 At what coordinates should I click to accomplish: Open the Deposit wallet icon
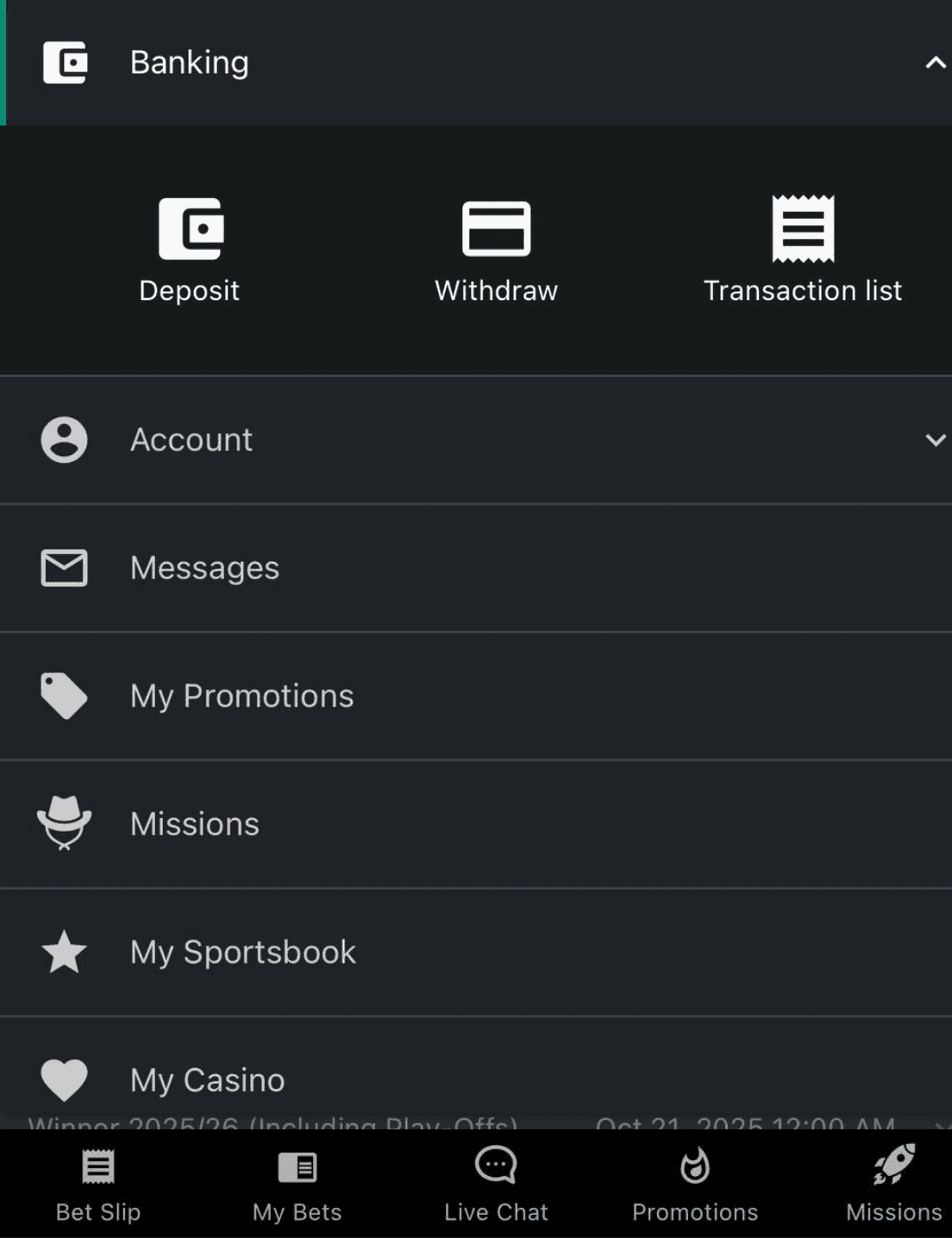(190, 229)
